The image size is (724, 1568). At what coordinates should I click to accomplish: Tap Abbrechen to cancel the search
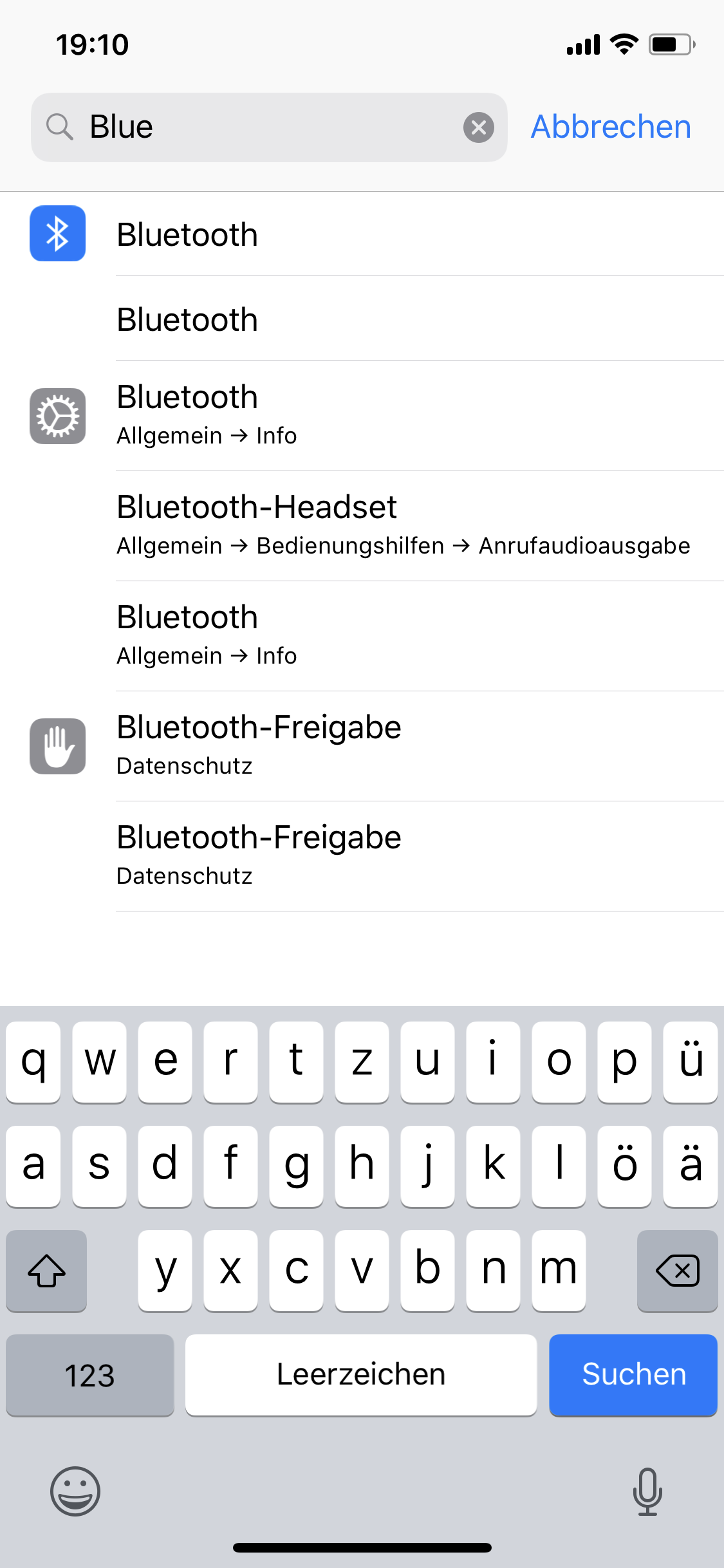click(x=610, y=127)
